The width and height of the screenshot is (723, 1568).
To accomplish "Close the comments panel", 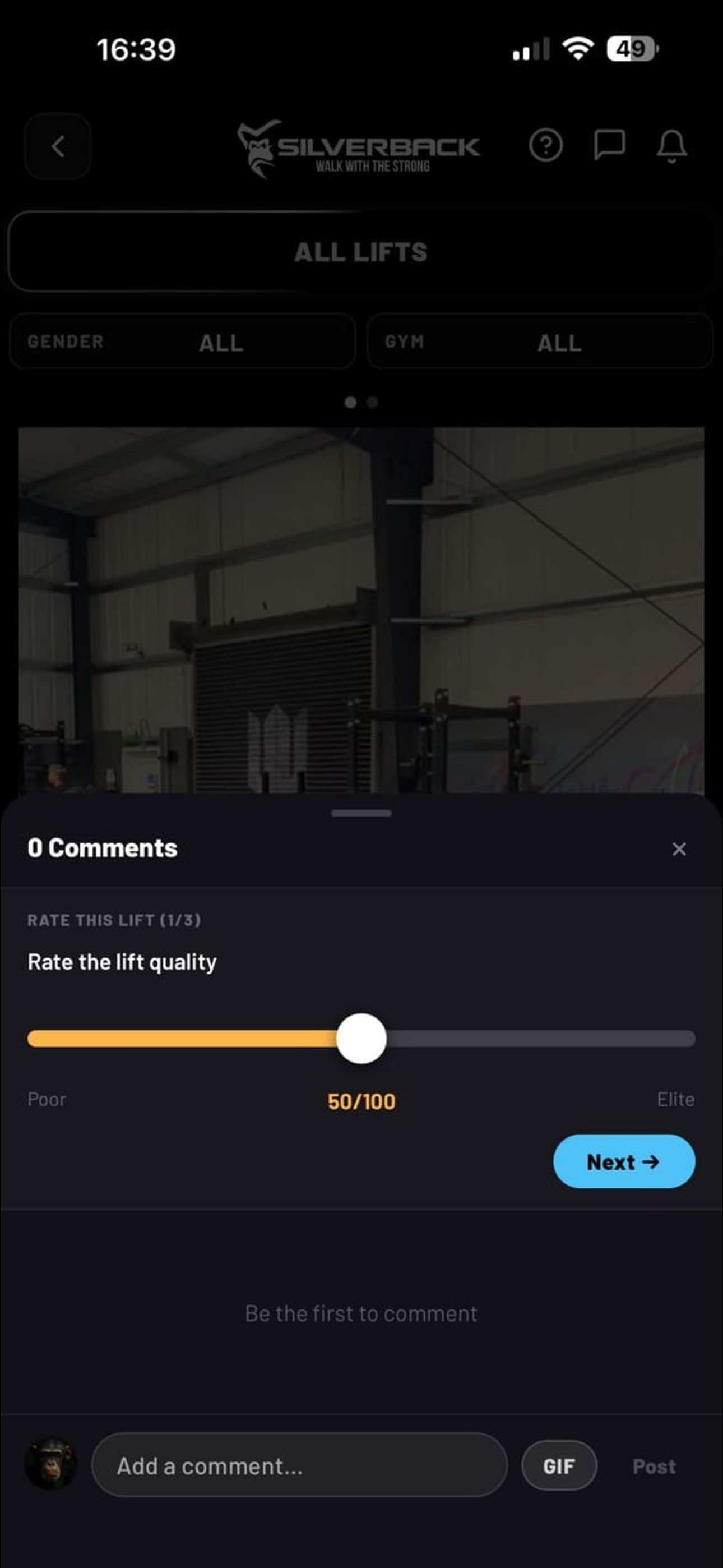I will pyautogui.click(x=679, y=848).
